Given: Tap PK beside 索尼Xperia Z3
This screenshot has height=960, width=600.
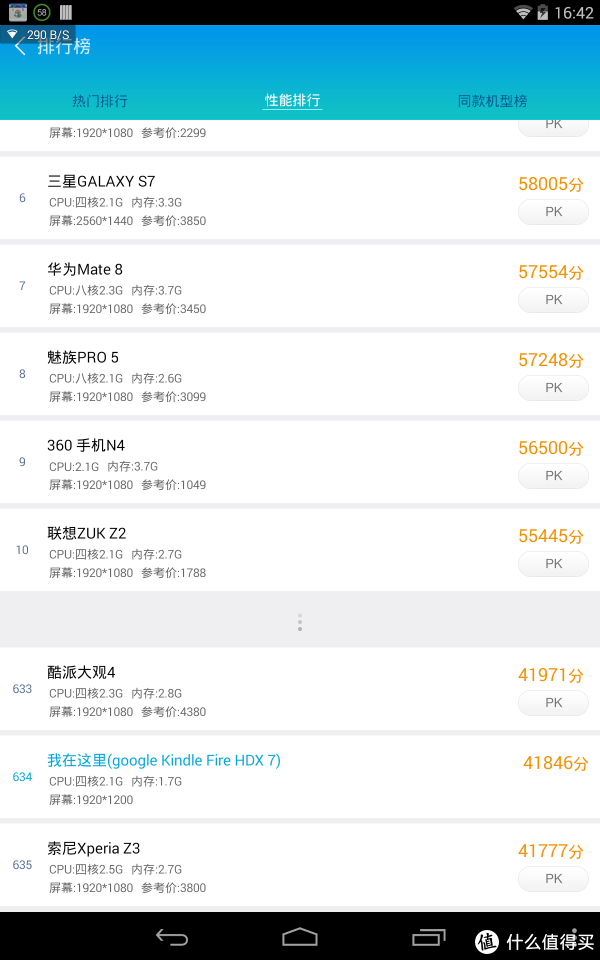Looking at the screenshot, I should [x=553, y=879].
